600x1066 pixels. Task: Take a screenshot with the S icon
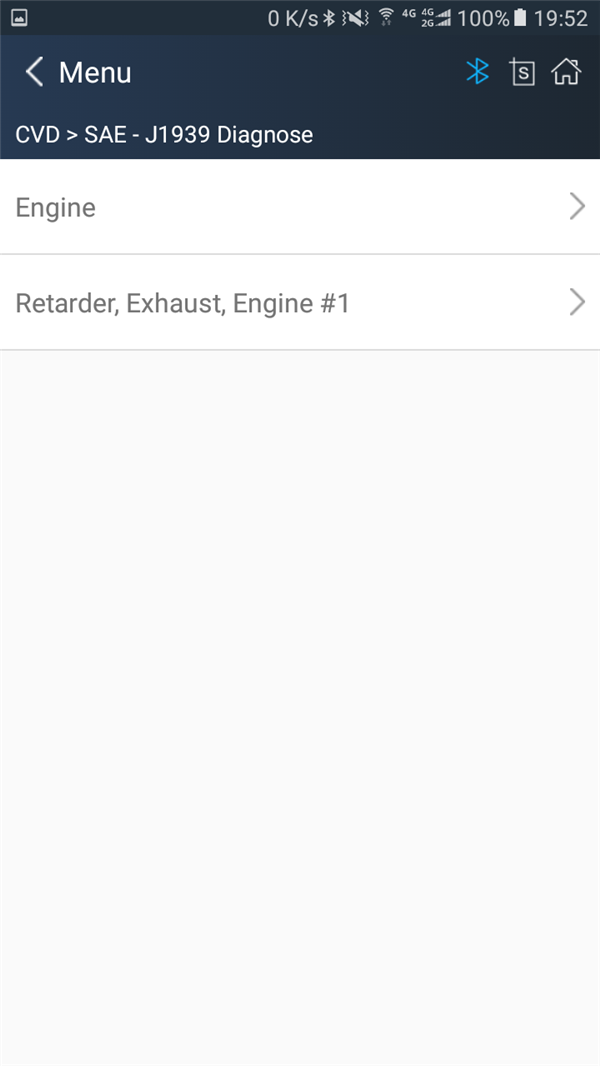click(x=522, y=72)
